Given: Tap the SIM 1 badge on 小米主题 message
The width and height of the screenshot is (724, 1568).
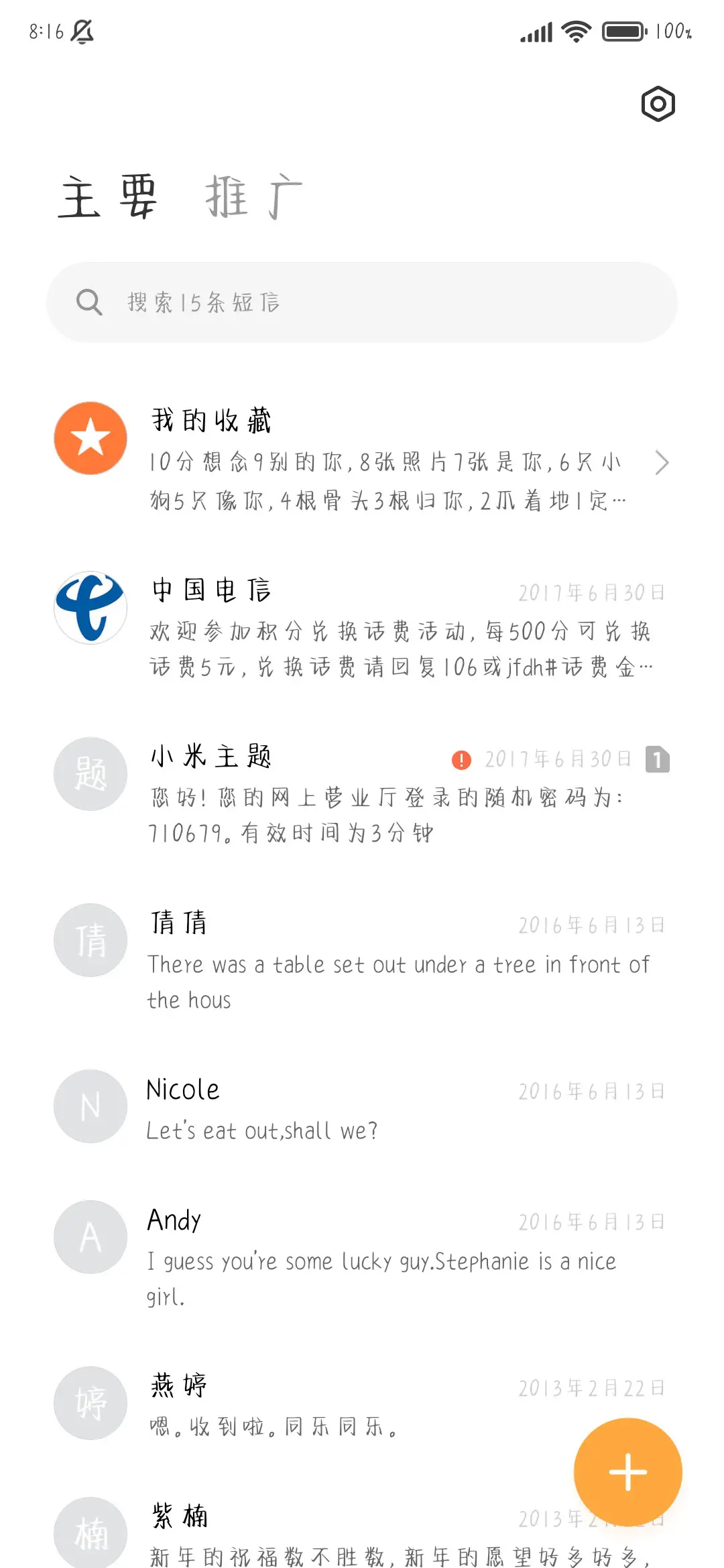Looking at the screenshot, I should (x=656, y=758).
